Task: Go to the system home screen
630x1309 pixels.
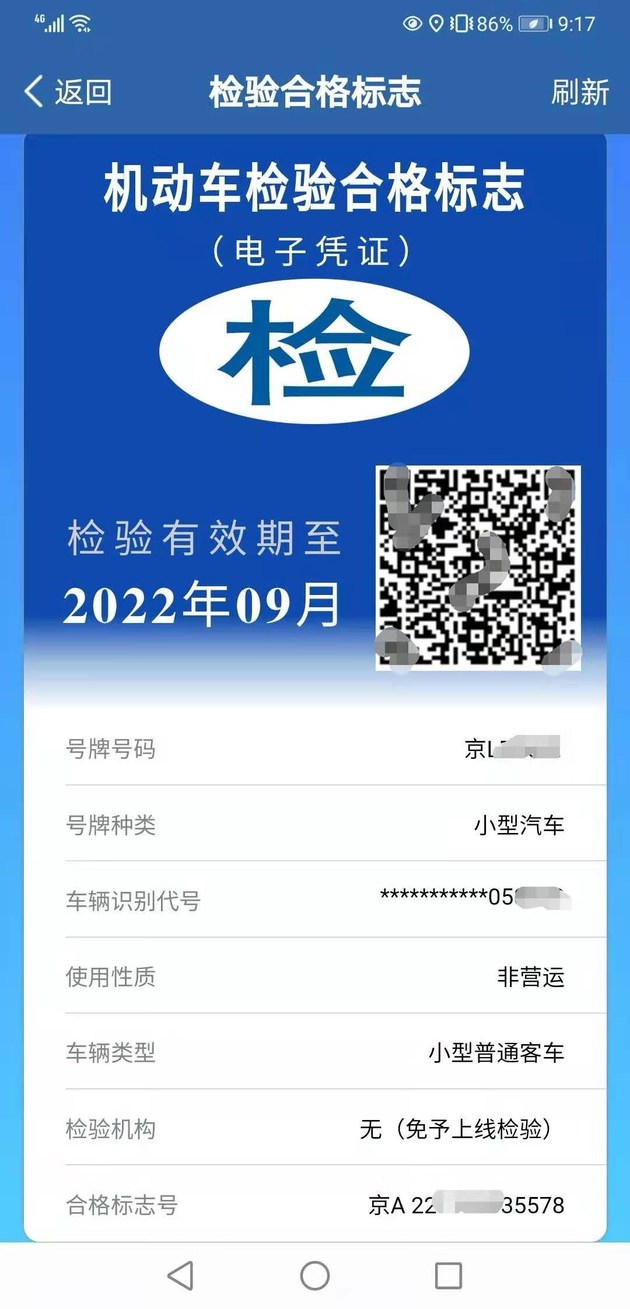Action: coord(315,1275)
